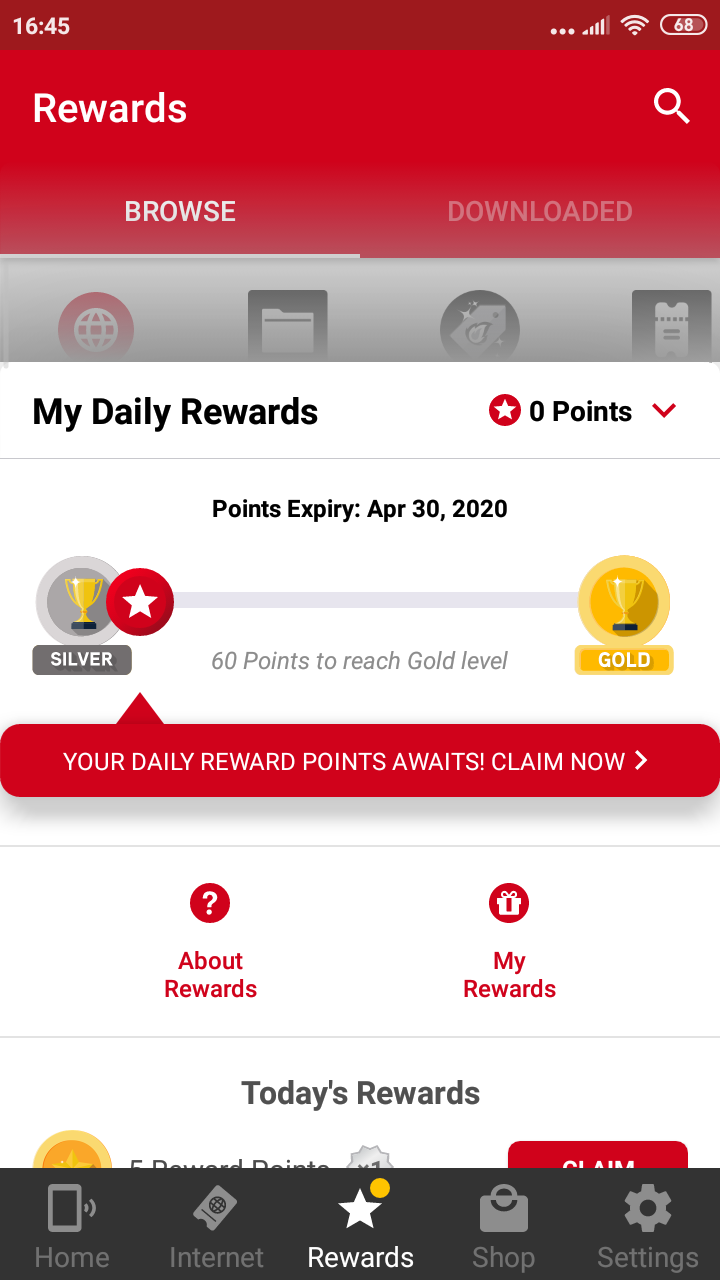View My Rewards
Screen dimensions: 720x1280
point(509,945)
